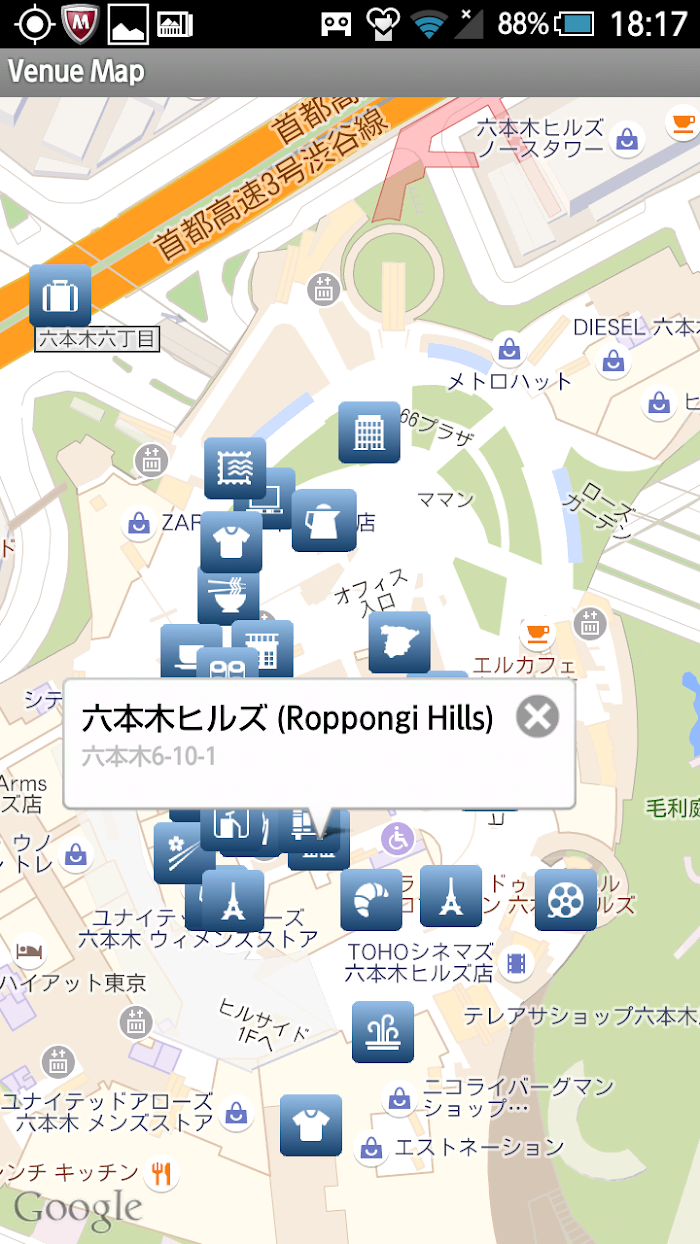The width and height of the screenshot is (700, 1244).
Task: Tap the teapot venue marker
Action: [x=324, y=520]
